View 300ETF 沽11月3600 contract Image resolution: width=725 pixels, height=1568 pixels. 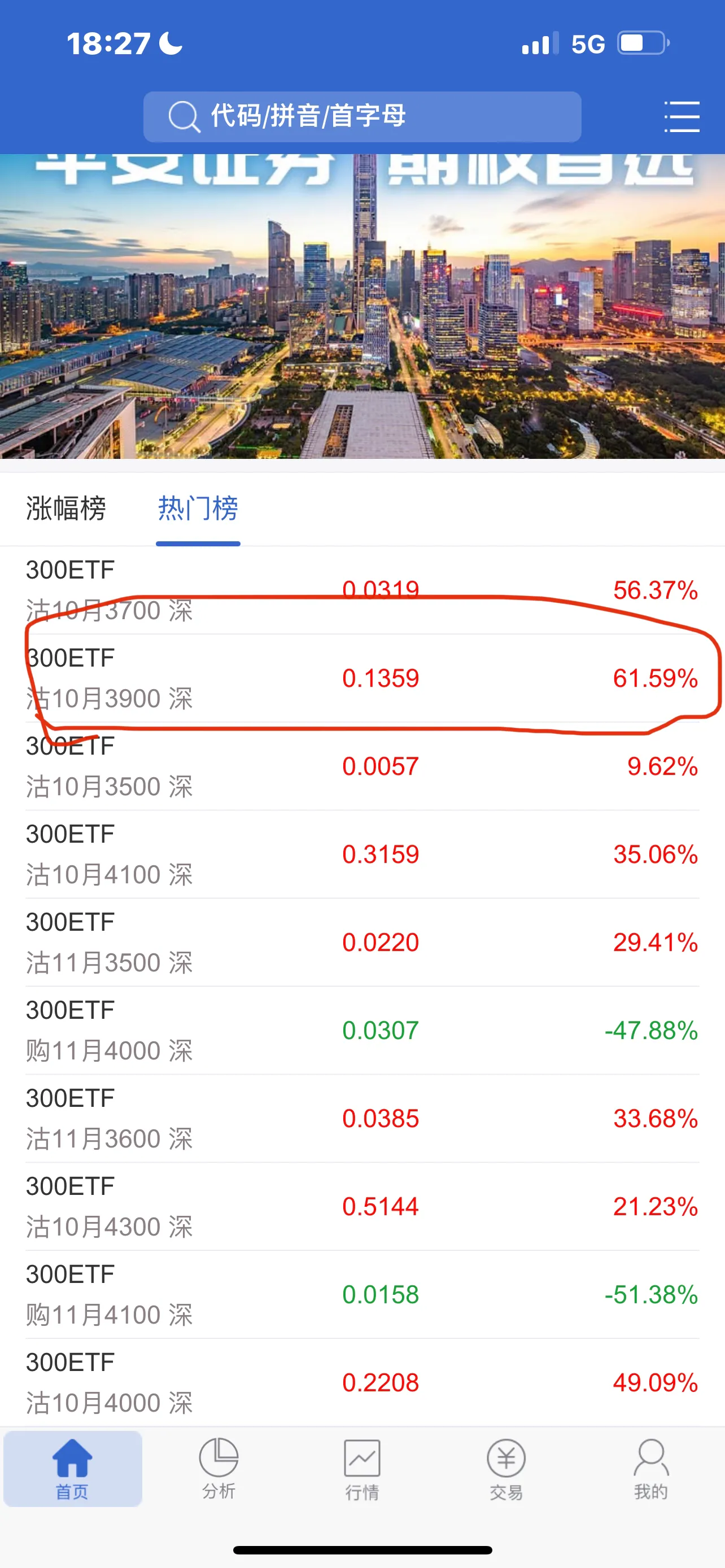click(x=362, y=1118)
